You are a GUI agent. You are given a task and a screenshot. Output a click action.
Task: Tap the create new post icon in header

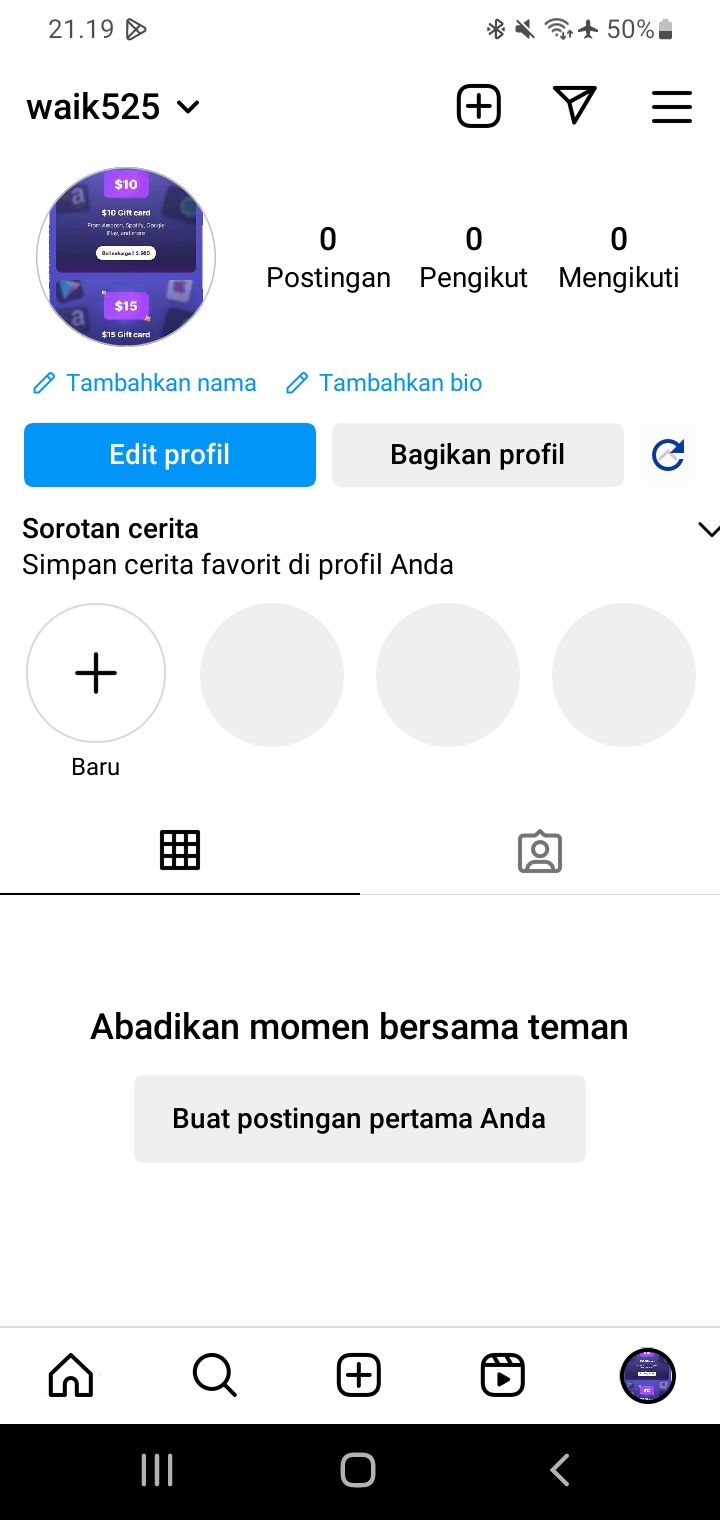478,106
